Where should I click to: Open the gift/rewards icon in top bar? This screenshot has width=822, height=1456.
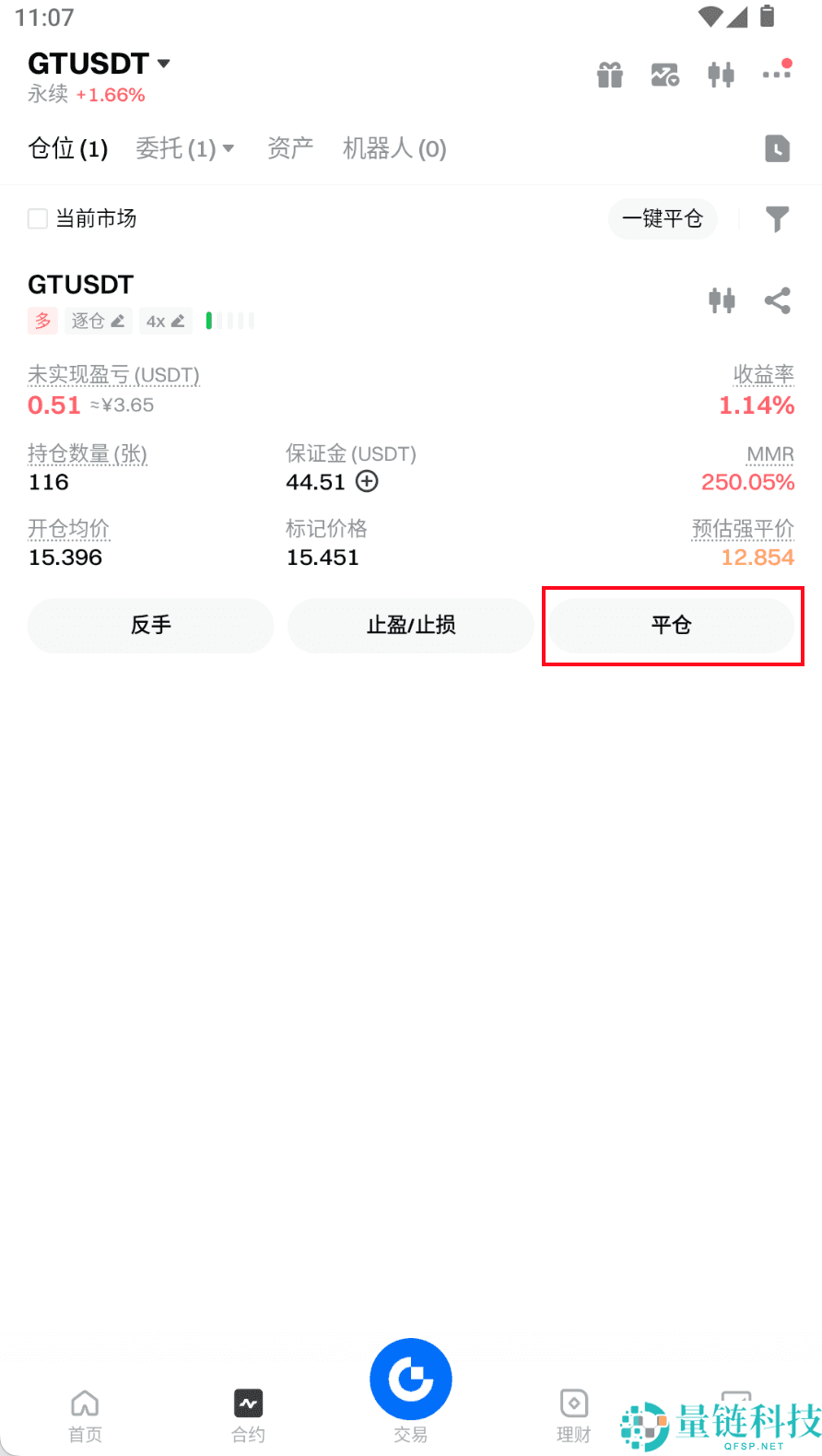click(x=609, y=75)
